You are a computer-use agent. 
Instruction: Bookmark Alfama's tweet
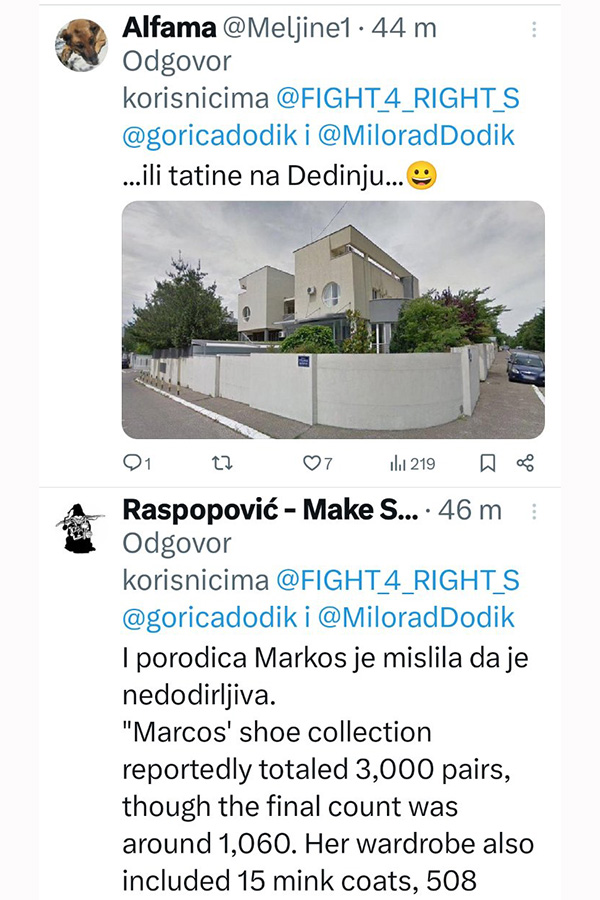pos(487,463)
